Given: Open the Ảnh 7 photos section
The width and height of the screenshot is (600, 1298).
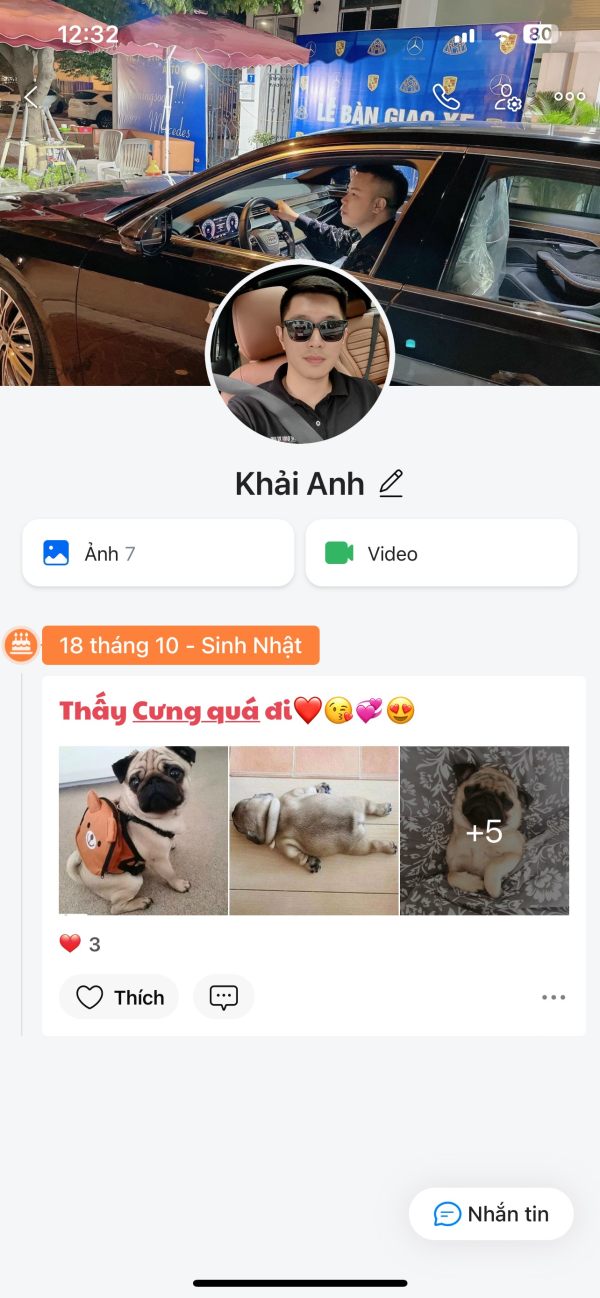Looking at the screenshot, I should tap(158, 553).
